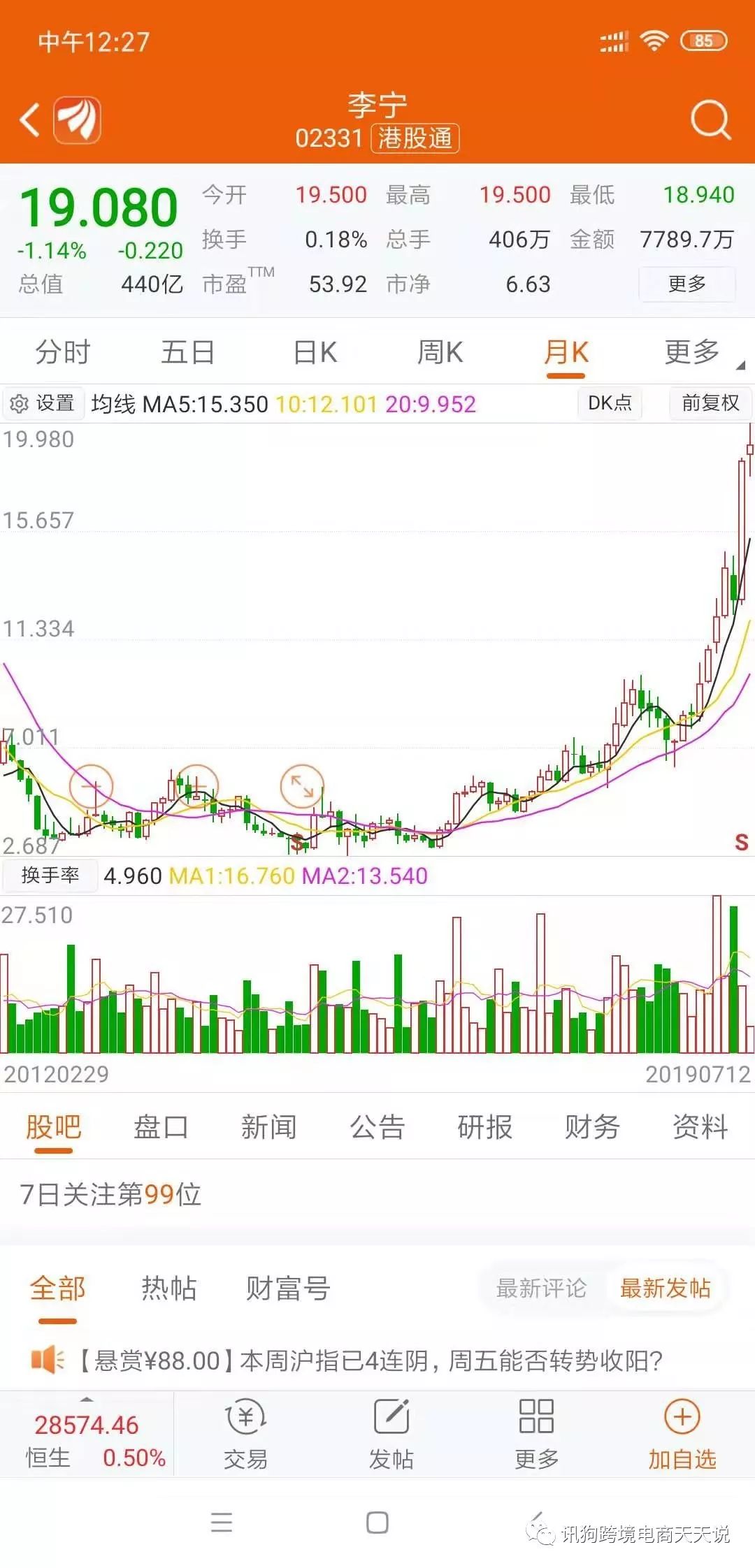Switch to the 财务 tab
Viewport: 755px width, 1568px height.
[592, 1127]
